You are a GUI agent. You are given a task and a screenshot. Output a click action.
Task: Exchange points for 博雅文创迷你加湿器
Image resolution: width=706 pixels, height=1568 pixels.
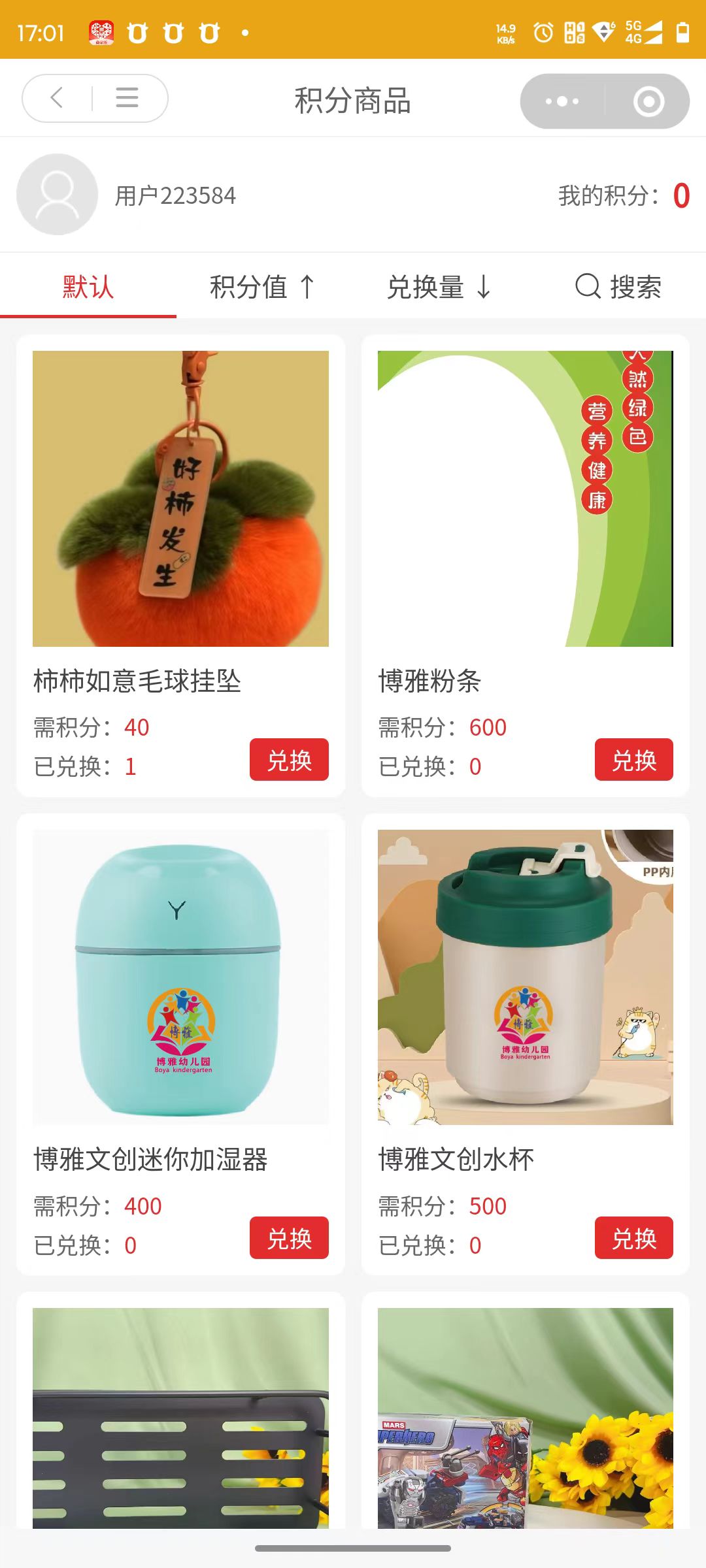point(289,1238)
